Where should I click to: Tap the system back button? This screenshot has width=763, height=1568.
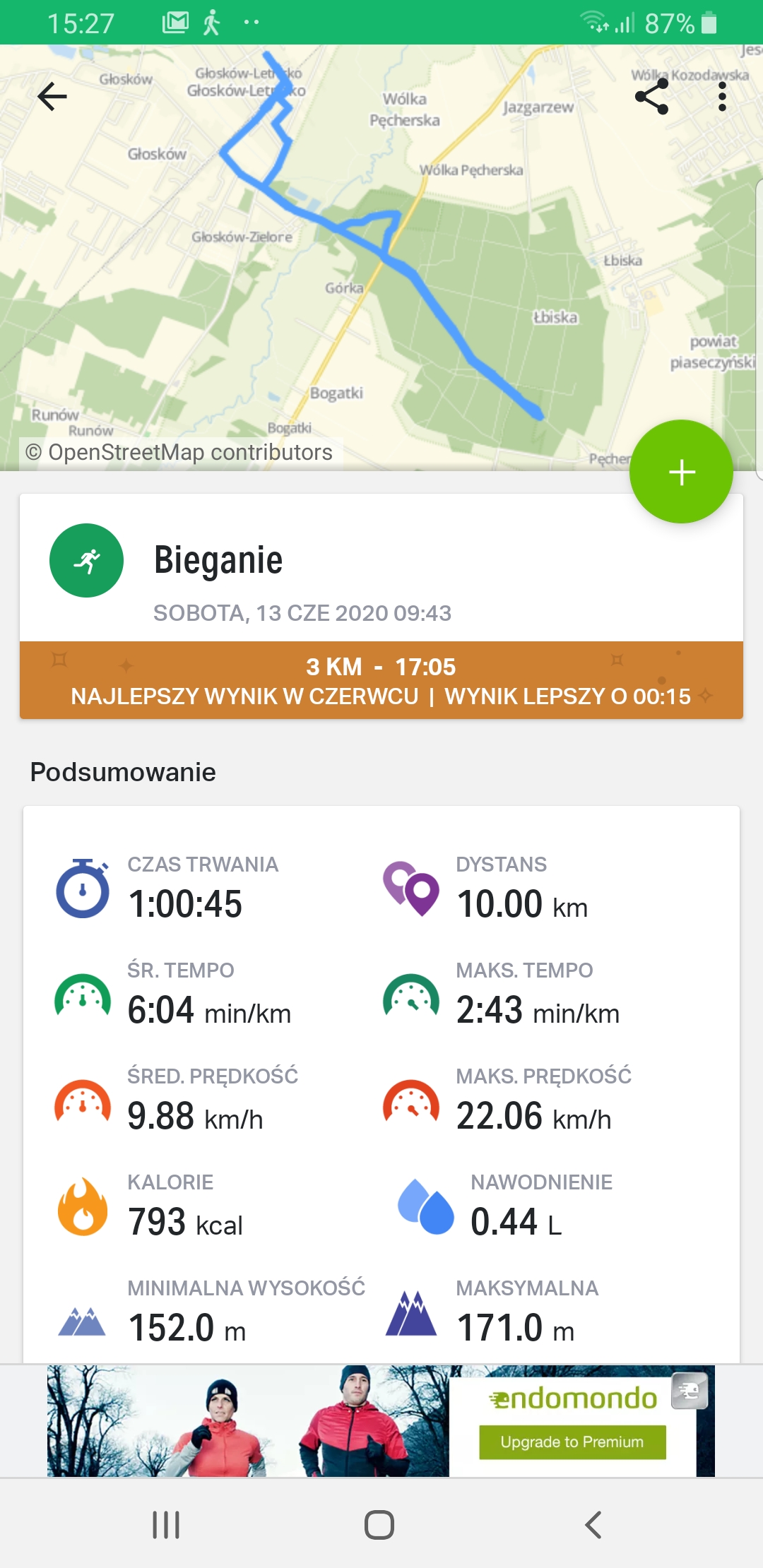point(593,1524)
